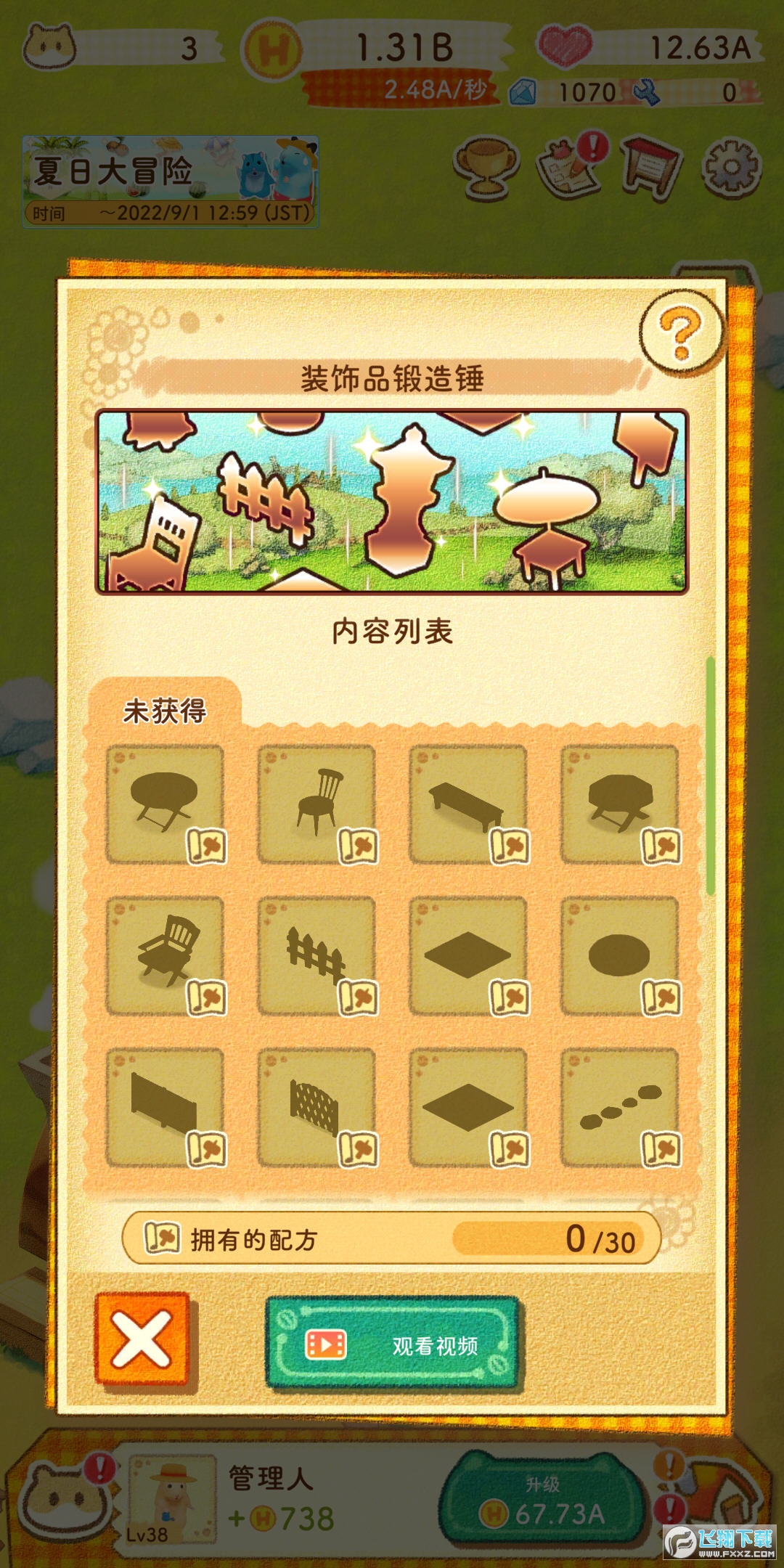Open the settings gear icon
Image resolution: width=784 pixels, height=1568 pixels.
[x=731, y=168]
